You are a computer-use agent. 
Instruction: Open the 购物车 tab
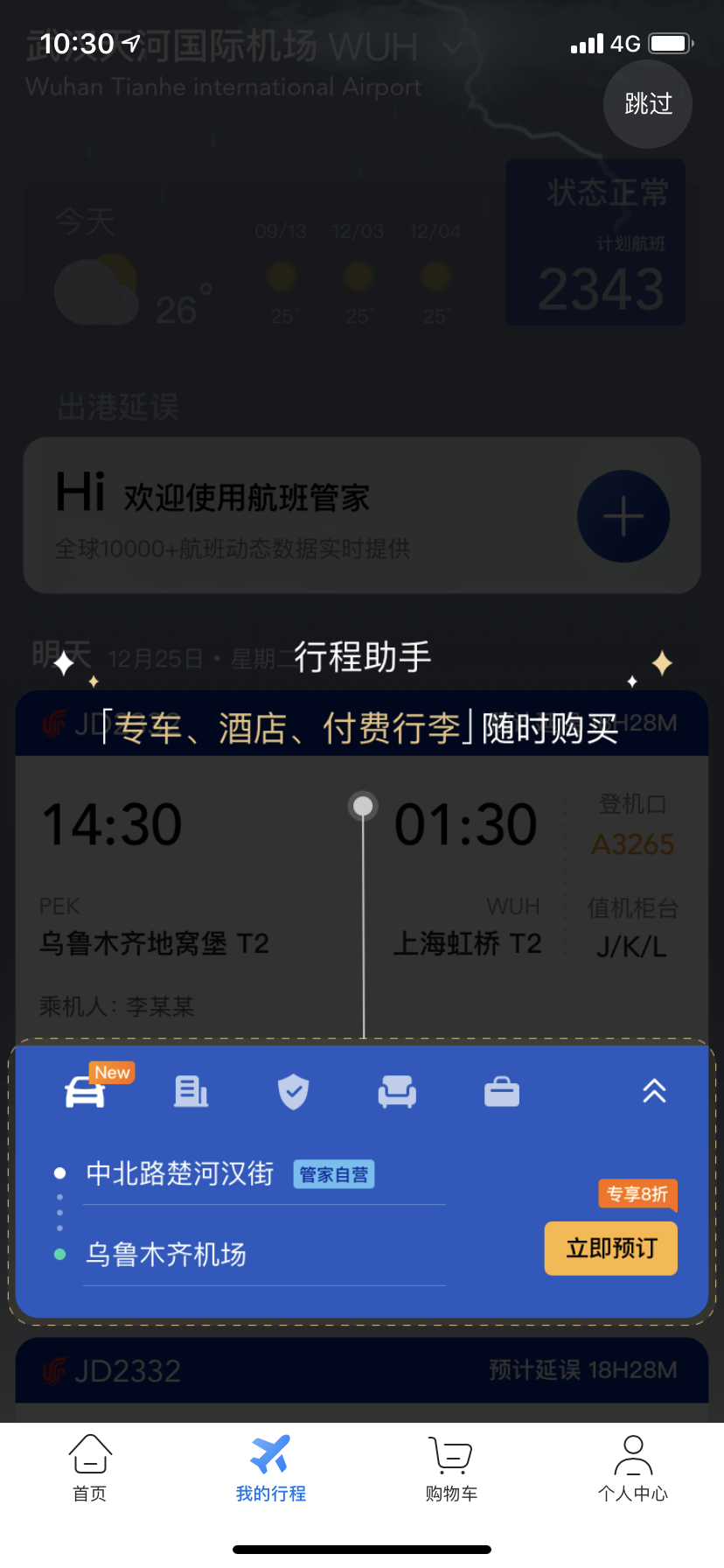pos(451,1468)
